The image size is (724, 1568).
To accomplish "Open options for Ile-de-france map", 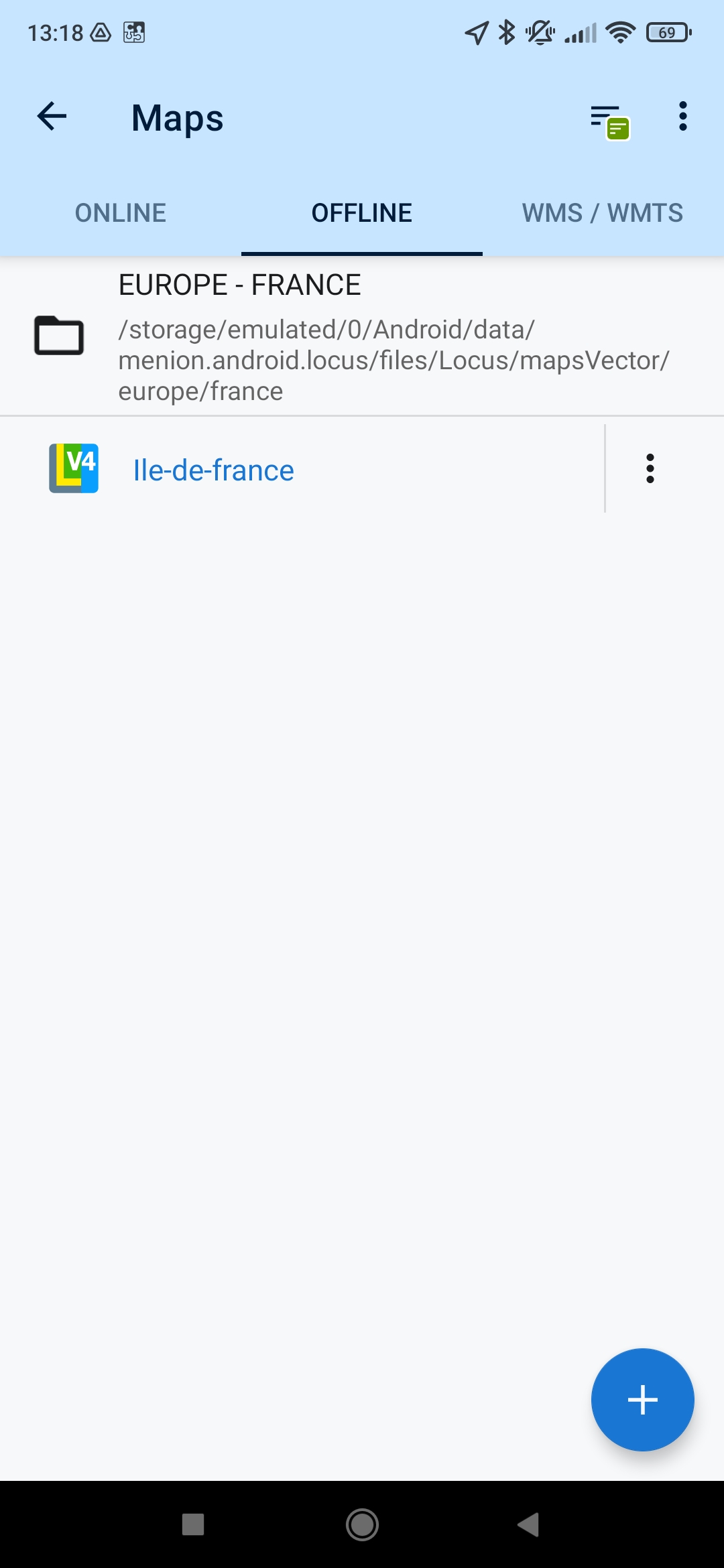I will pyautogui.click(x=650, y=468).
